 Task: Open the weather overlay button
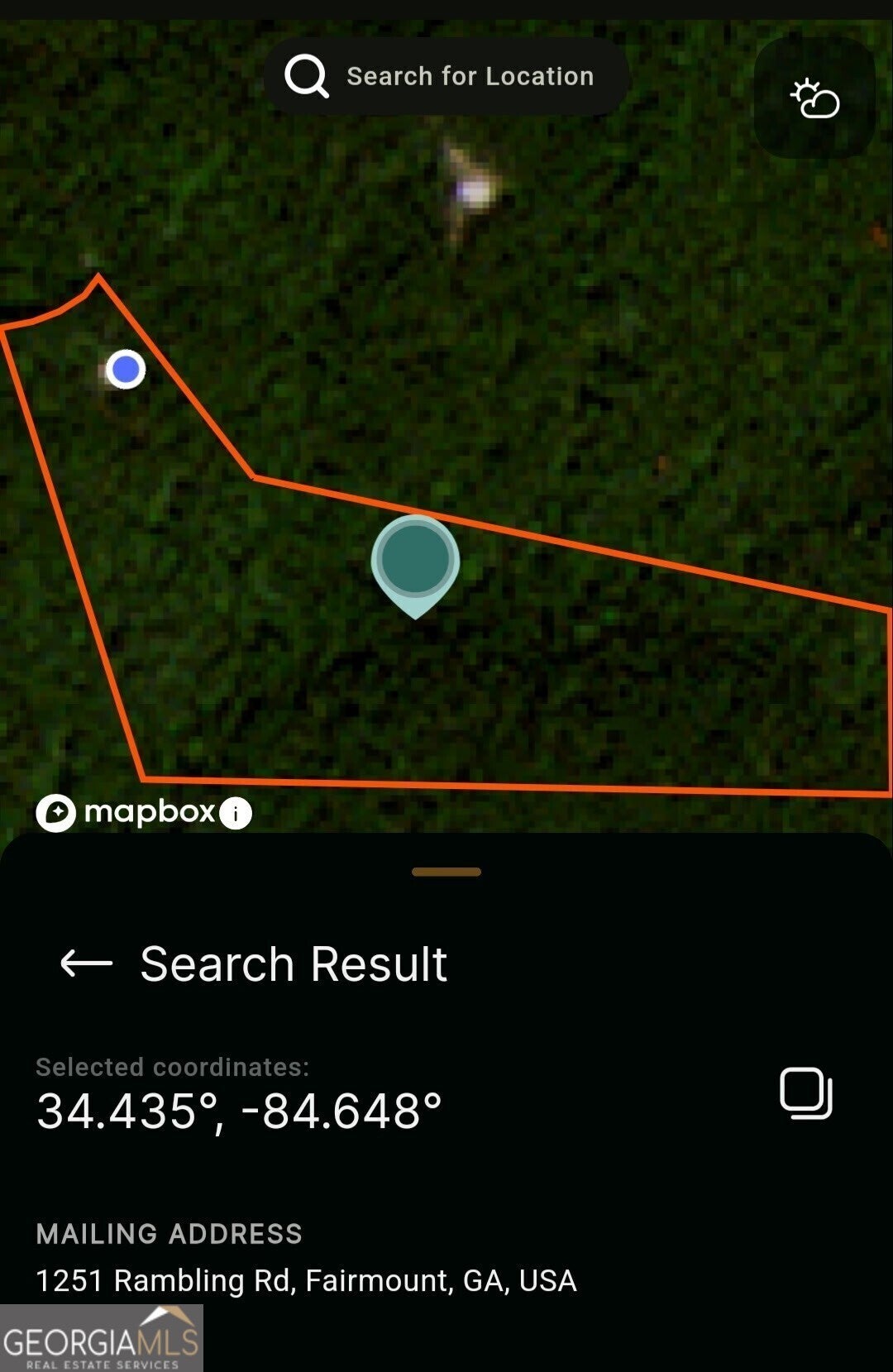[x=814, y=98]
